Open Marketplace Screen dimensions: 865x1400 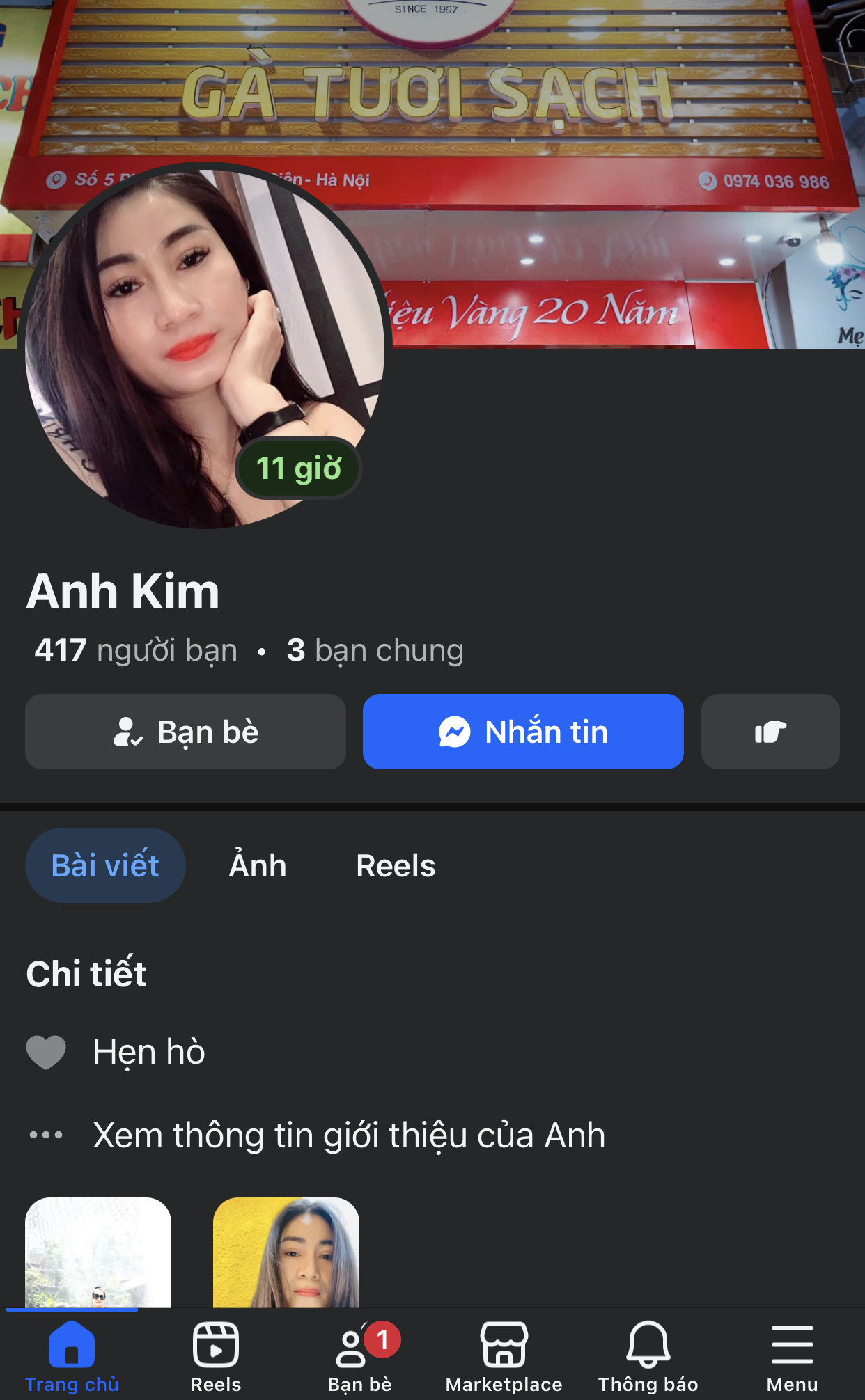(504, 1356)
